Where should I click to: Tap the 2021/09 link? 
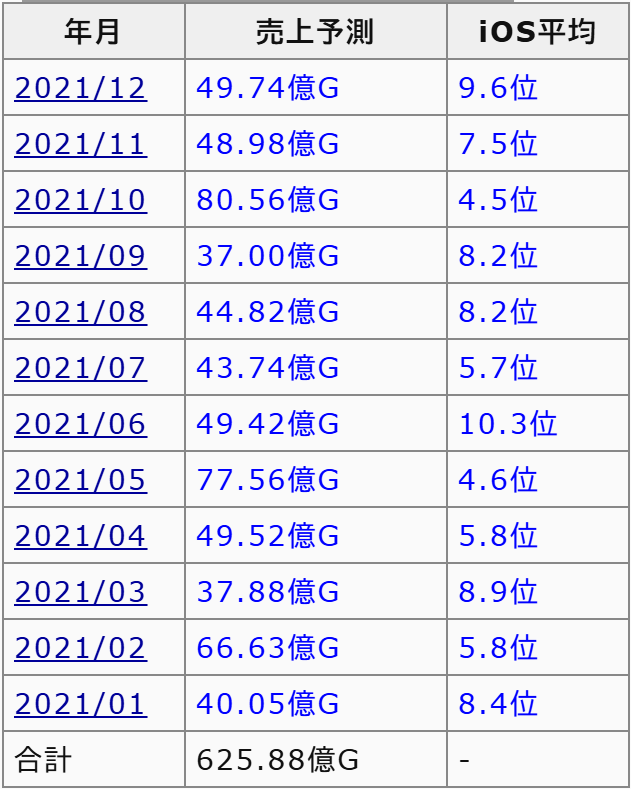coord(81,256)
